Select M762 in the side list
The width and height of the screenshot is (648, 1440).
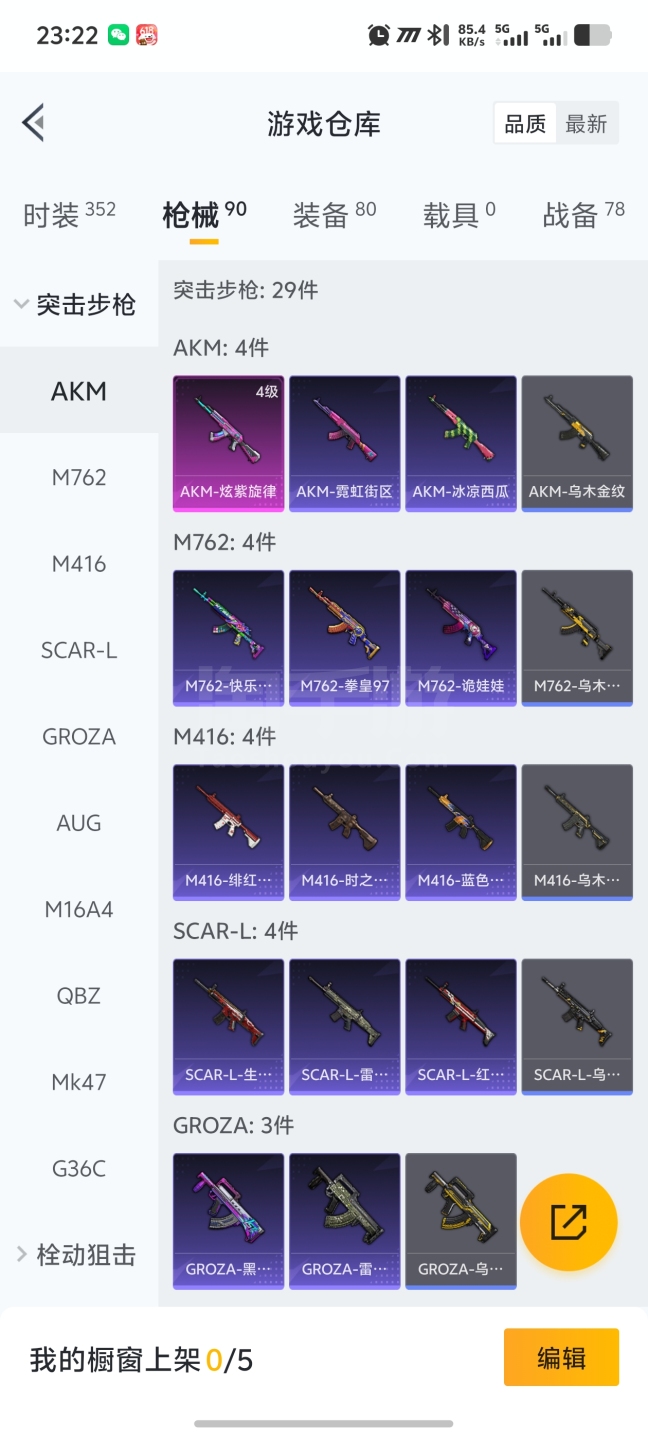pyautogui.click(x=79, y=478)
